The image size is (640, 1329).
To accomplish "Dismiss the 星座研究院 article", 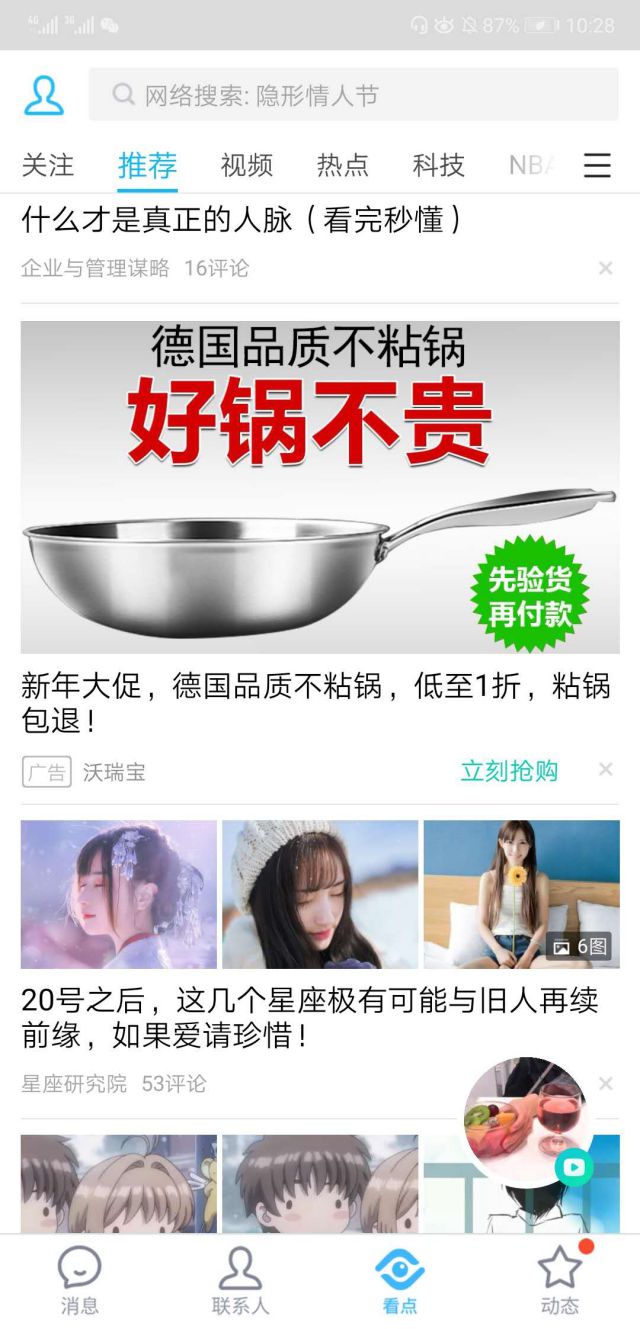I will [605, 1084].
